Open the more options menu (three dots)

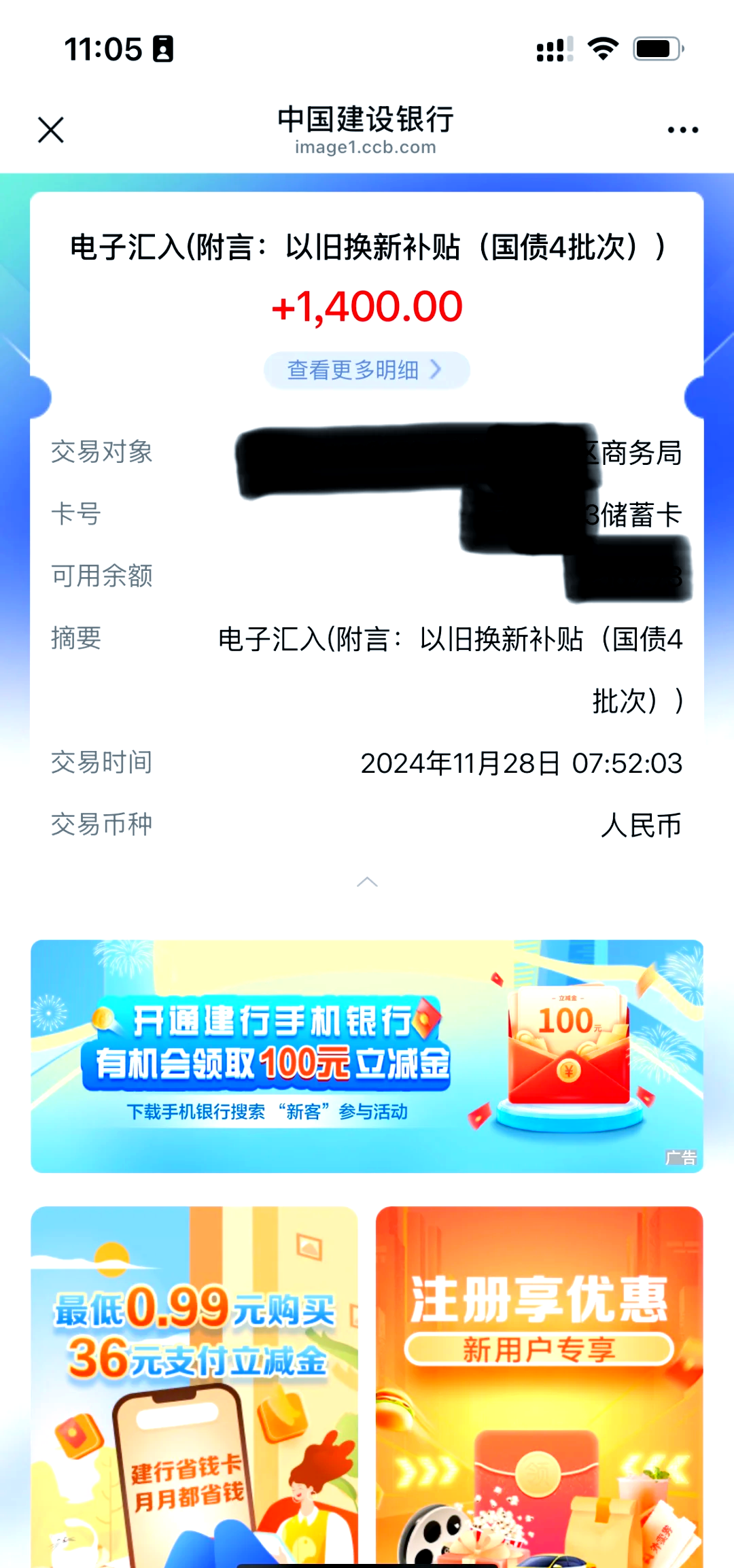pyautogui.click(x=682, y=129)
